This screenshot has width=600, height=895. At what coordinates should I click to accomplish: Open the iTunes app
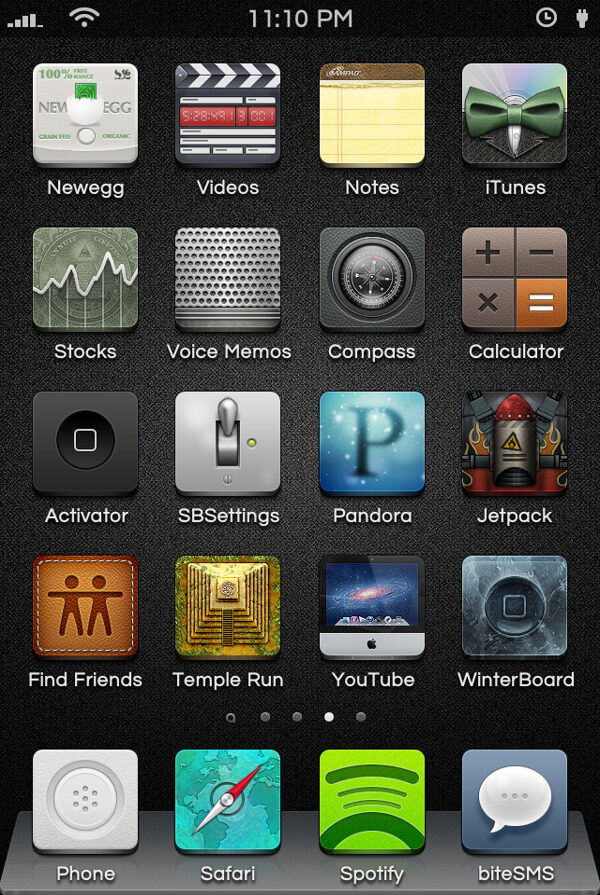coord(515,114)
